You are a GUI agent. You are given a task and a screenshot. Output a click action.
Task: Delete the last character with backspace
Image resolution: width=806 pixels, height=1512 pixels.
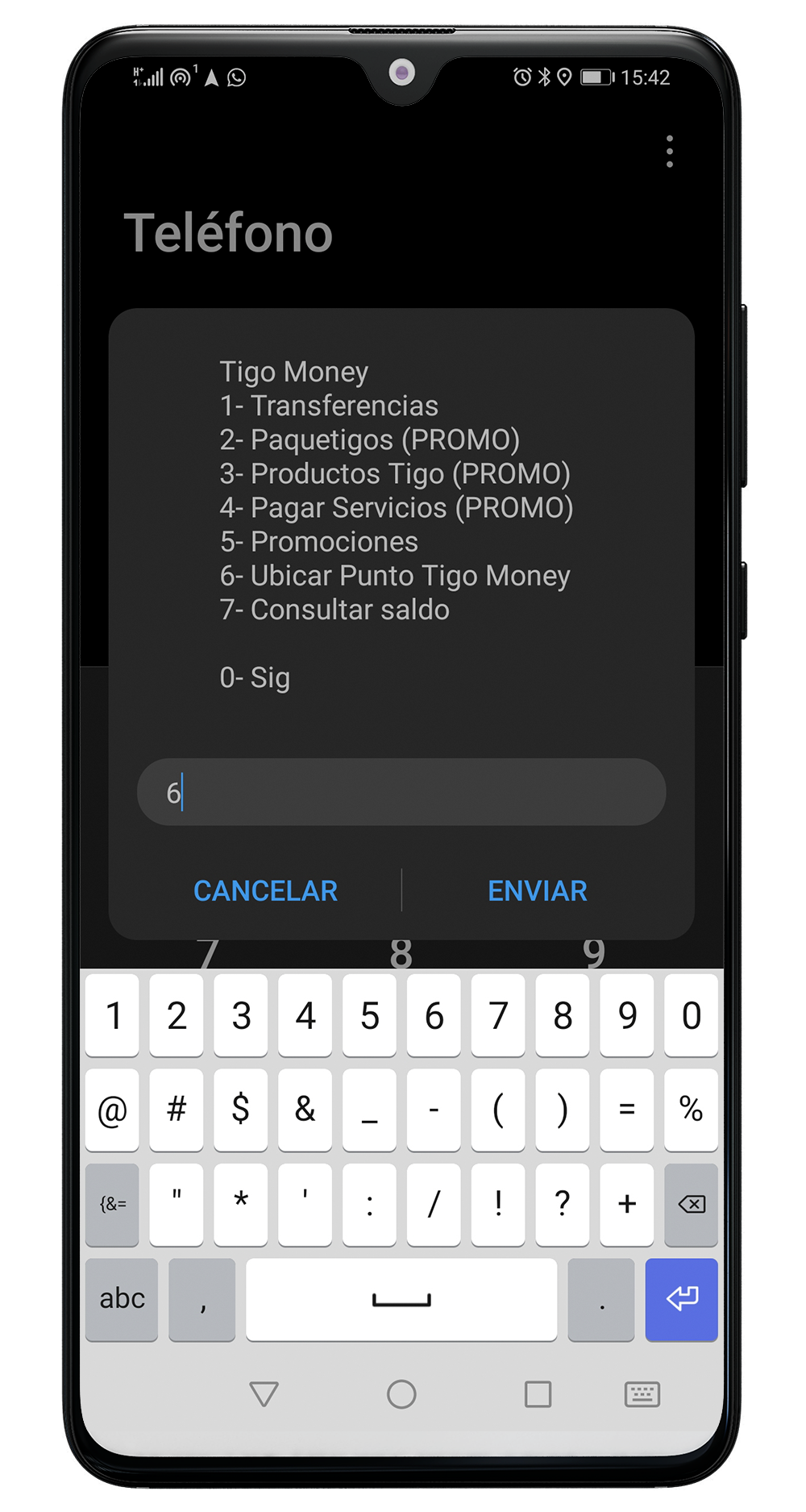(691, 1205)
